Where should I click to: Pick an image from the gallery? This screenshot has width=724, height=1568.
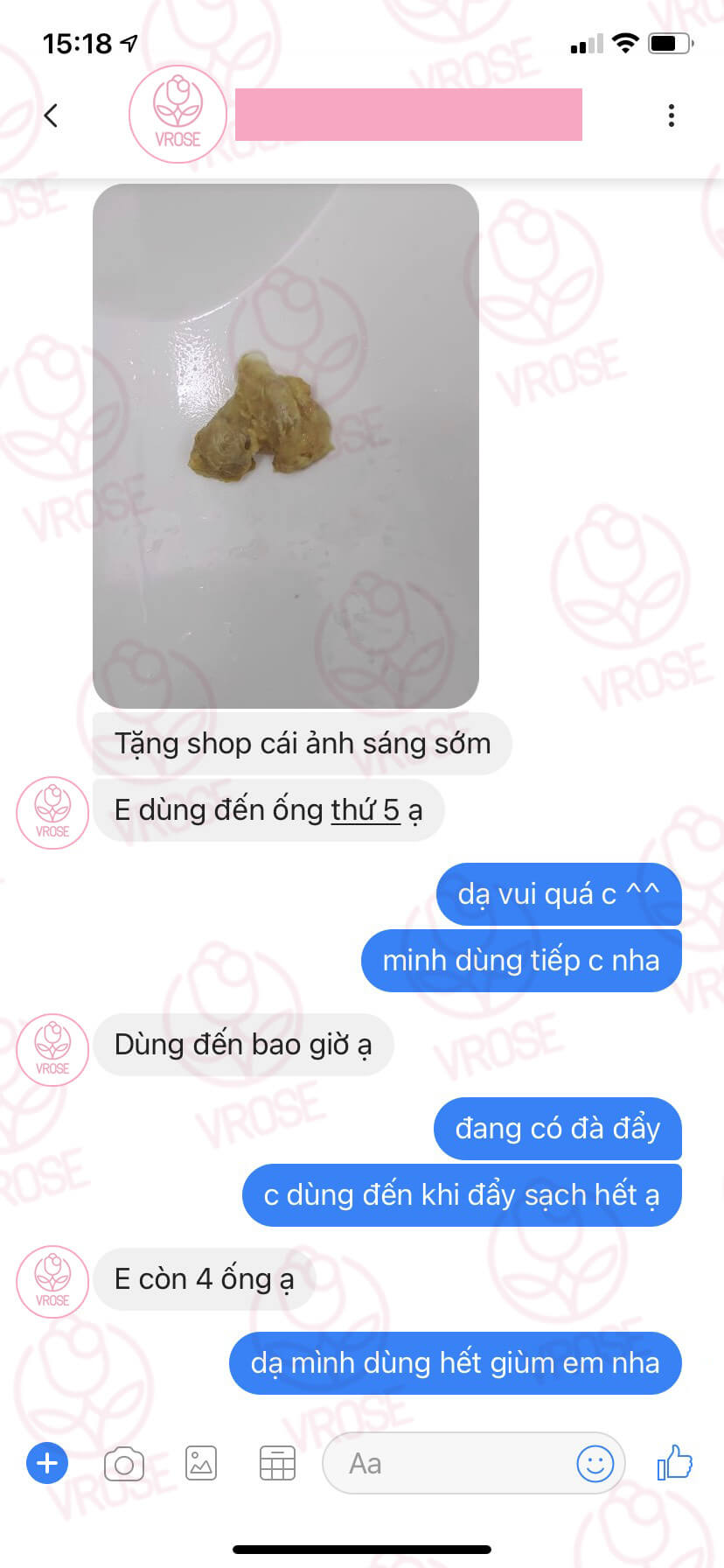coord(201,1463)
